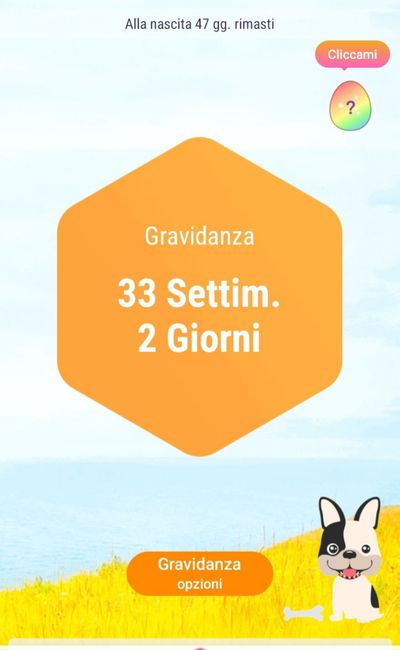The width and height of the screenshot is (400, 650).
Task: Tap the Cliccami speech bubble
Action: pyautogui.click(x=353, y=55)
